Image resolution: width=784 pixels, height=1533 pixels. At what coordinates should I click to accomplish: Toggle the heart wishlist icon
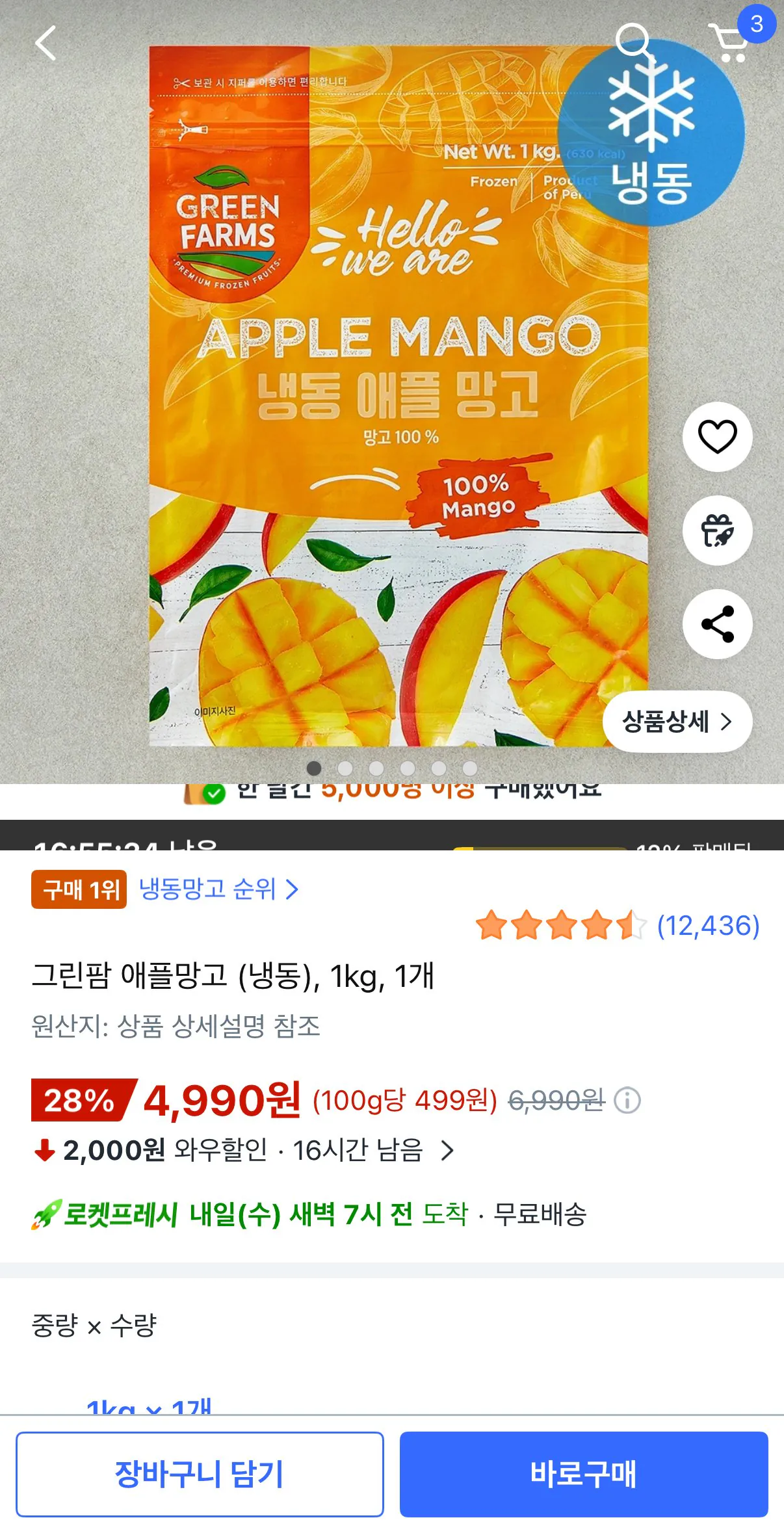tap(717, 438)
